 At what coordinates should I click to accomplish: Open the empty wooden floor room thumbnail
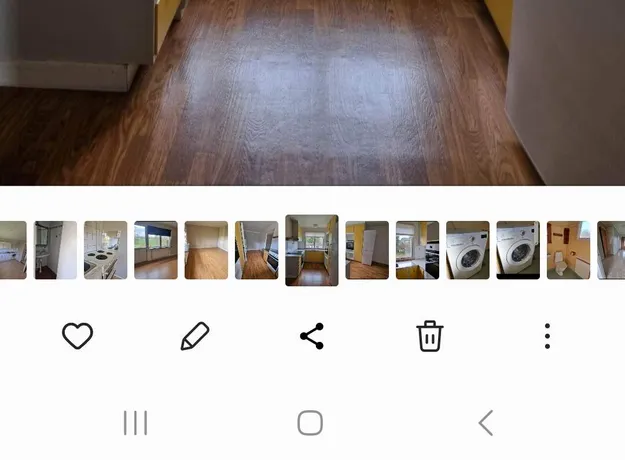[206, 250]
